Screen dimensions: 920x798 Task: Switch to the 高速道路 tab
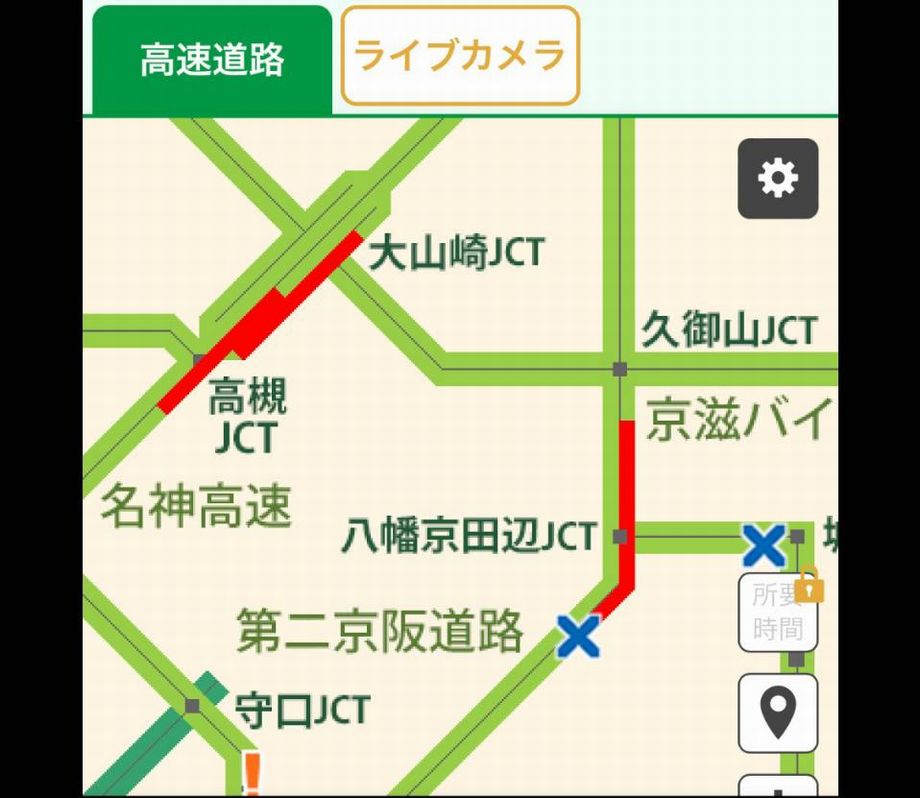[211, 60]
